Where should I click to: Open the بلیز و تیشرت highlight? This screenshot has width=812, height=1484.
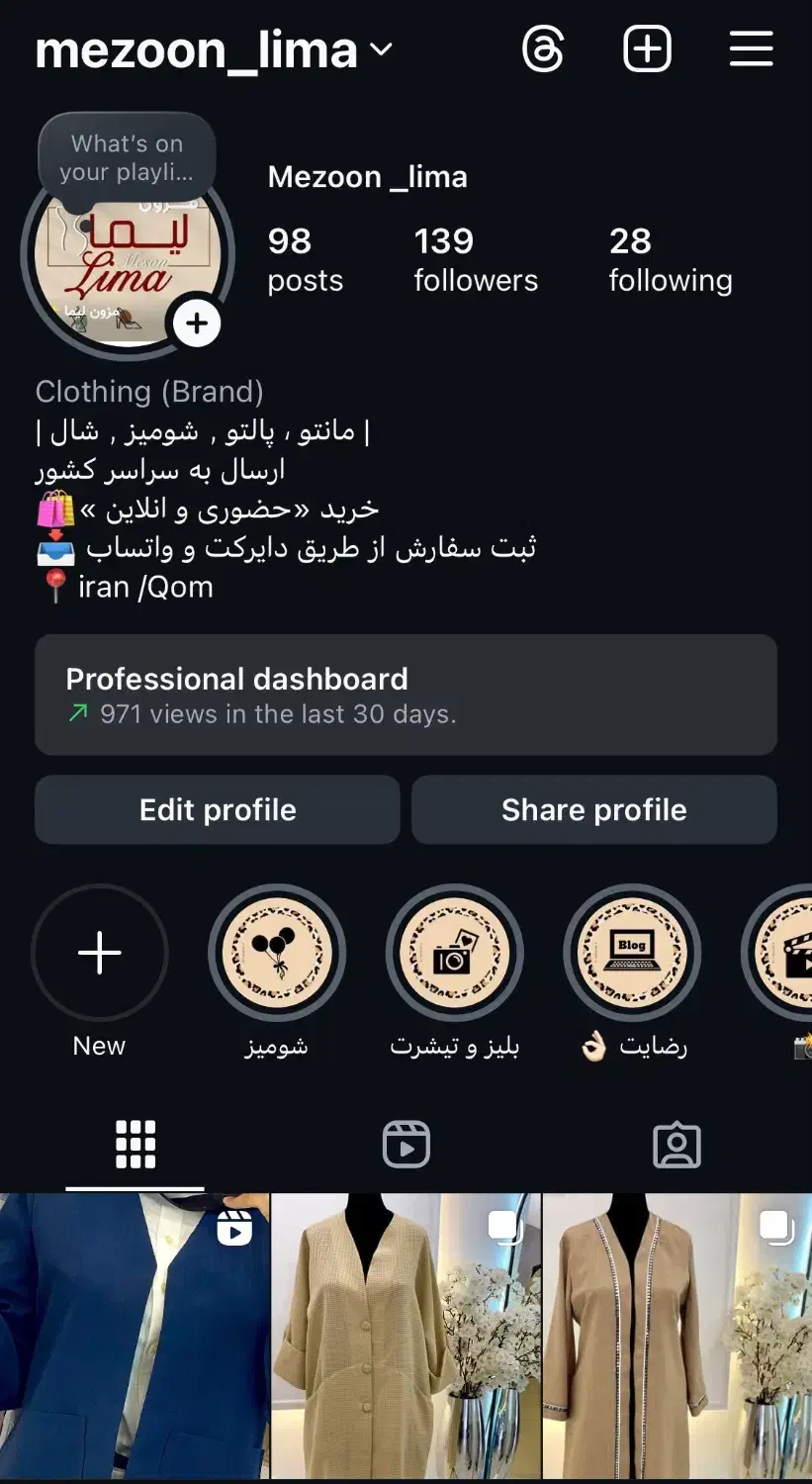coord(454,953)
